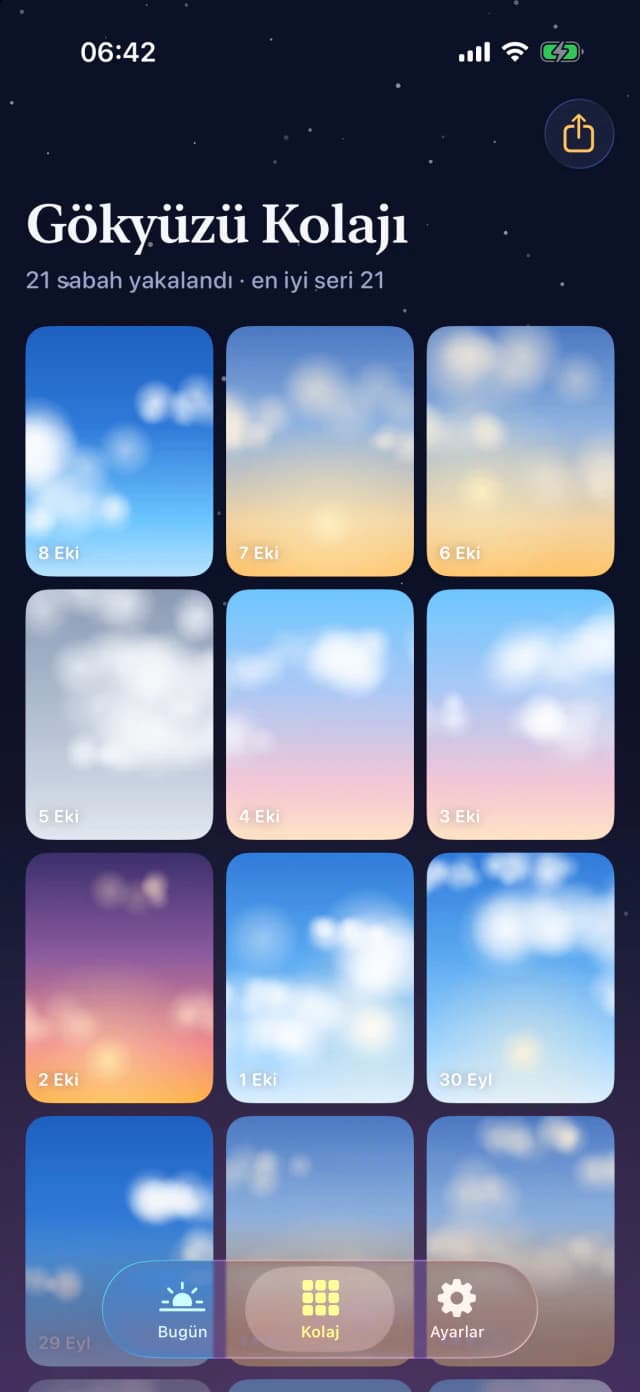Open the 8 Eki sky photo
The width and height of the screenshot is (640, 1392).
point(119,451)
